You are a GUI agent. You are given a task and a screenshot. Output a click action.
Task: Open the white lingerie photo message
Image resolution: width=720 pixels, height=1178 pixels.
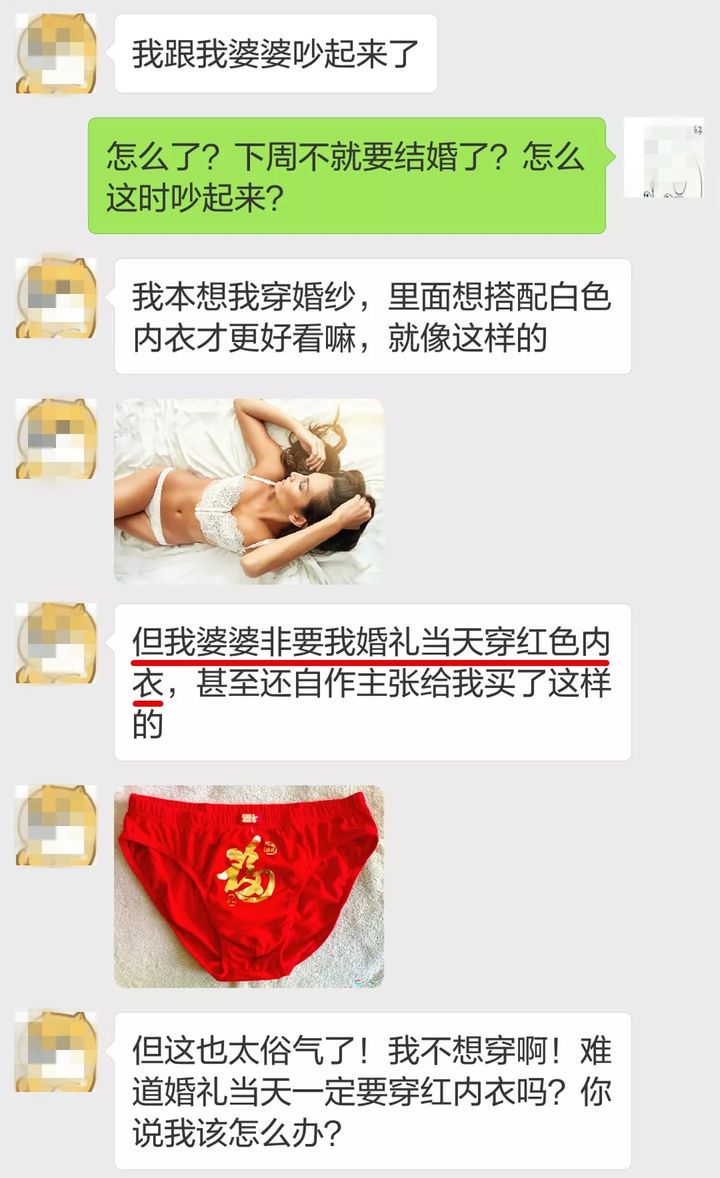coord(249,491)
